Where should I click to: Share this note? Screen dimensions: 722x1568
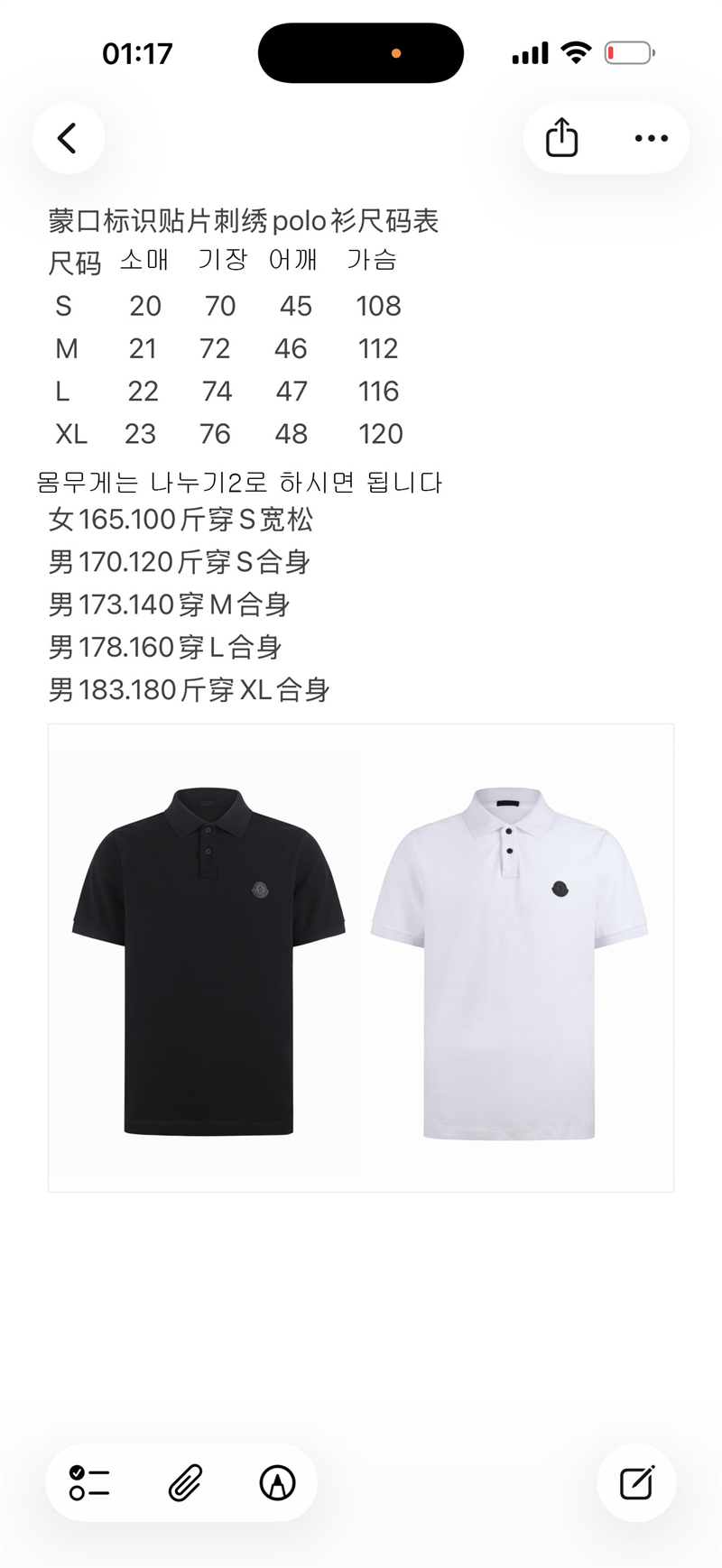tap(561, 138)
